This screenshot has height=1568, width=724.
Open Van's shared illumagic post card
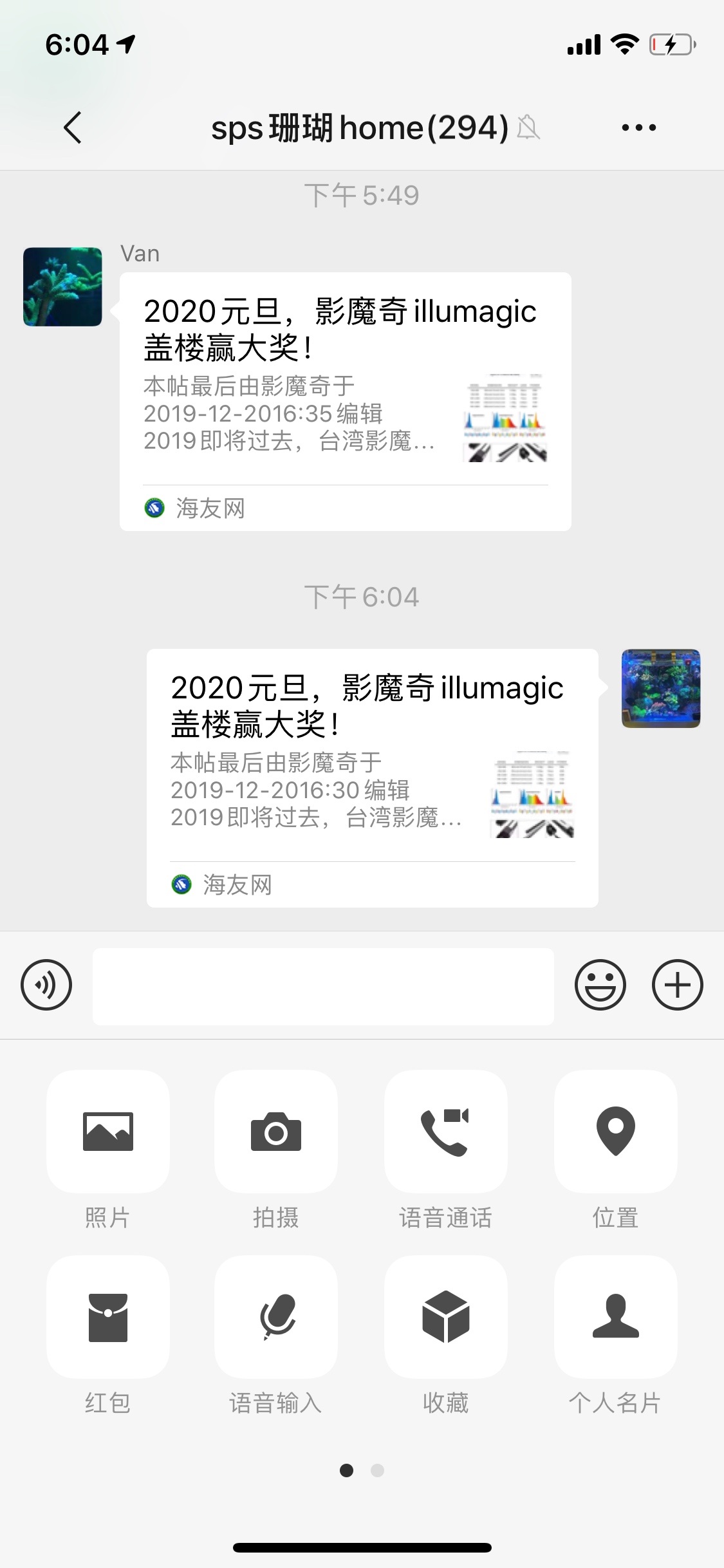pos(345,401)
